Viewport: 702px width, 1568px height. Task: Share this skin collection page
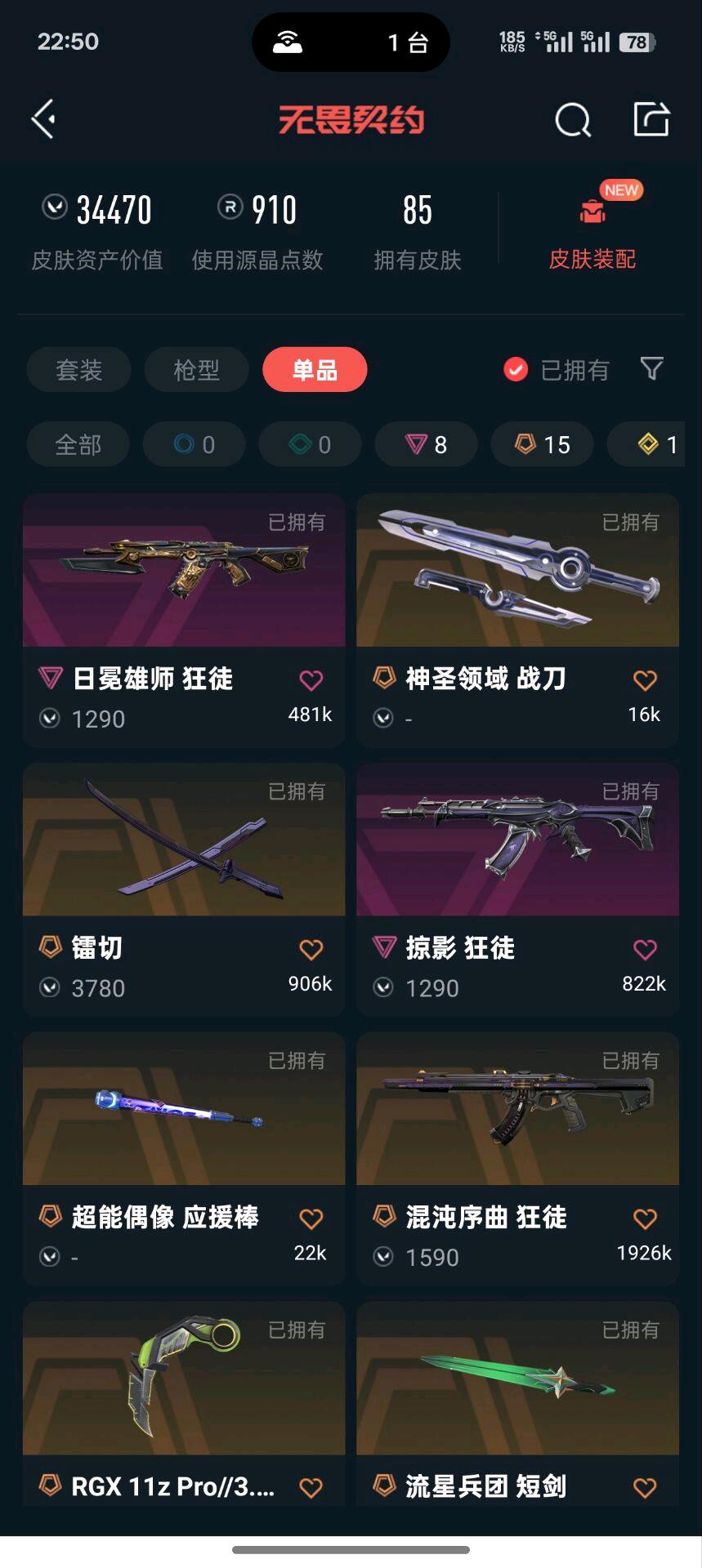[x=651, y=120]
